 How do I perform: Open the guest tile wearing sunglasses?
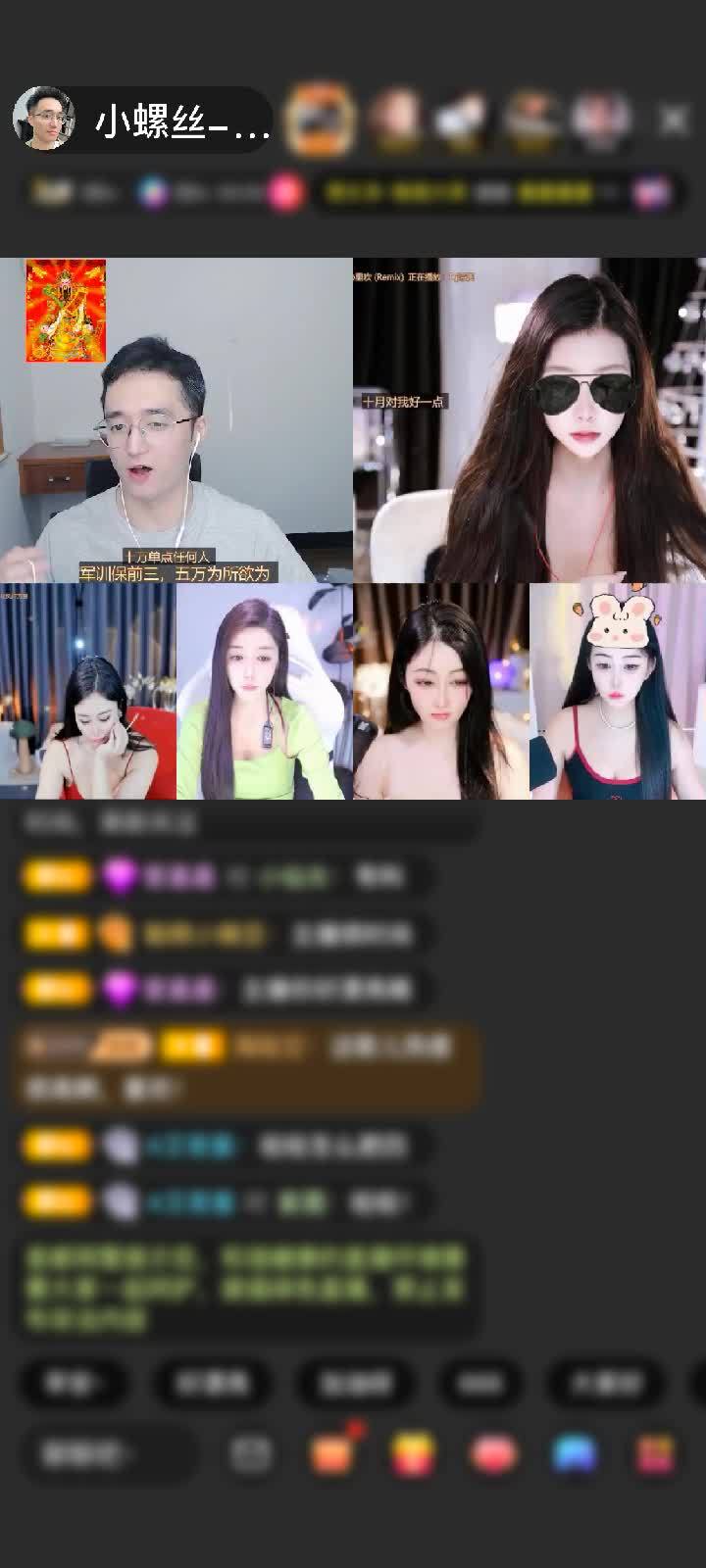pos(529,421)
